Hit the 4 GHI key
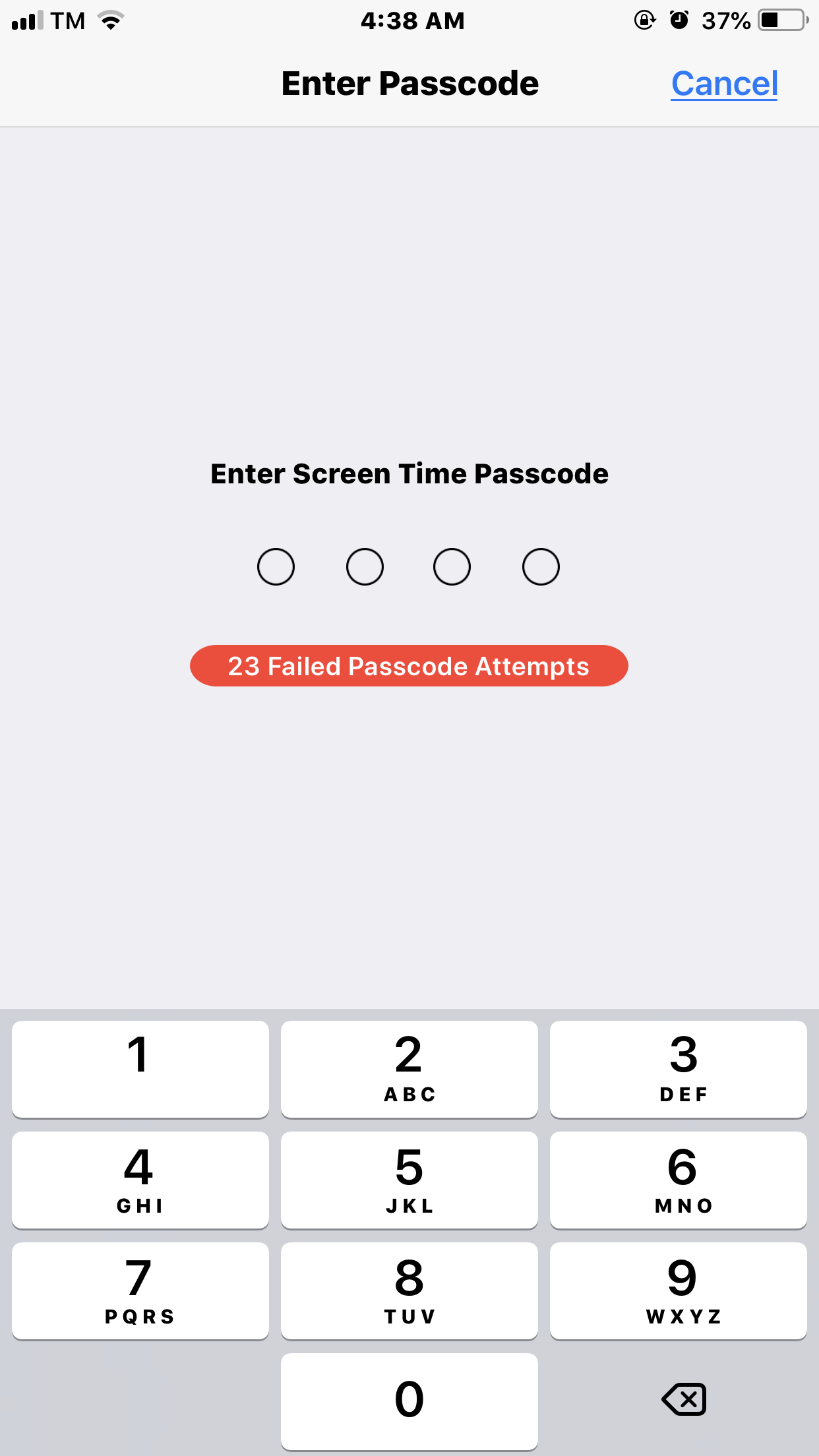Viewport: 819px width, 1456px height. pyautogui.click(x=140, y=1180)
